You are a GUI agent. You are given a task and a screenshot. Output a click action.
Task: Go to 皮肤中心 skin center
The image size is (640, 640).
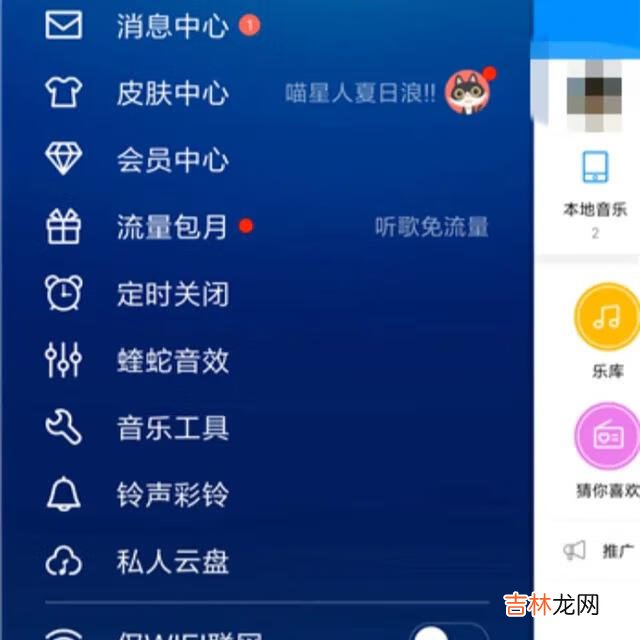point(172,93)
